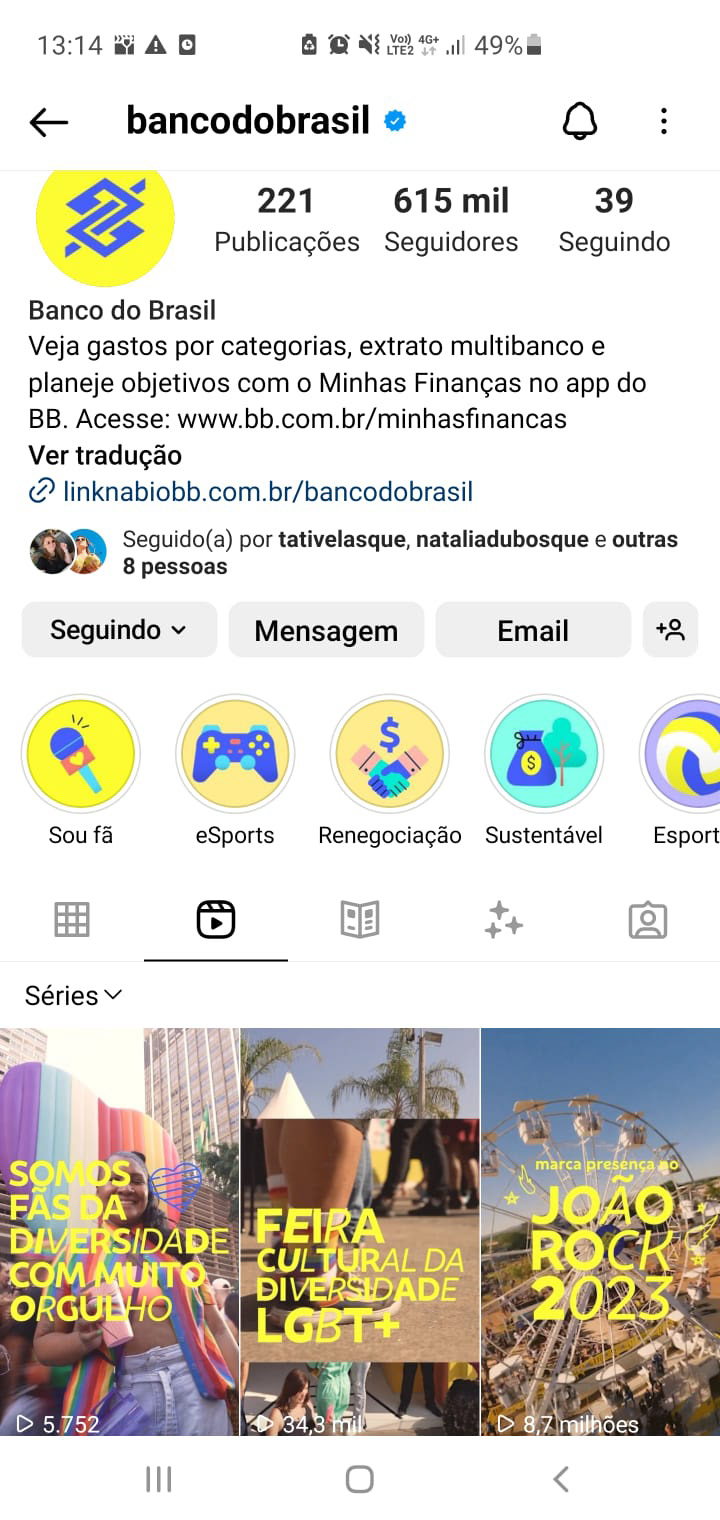Open the Feira Cultural da Diversidade reel
The height and width of the screenshot is (1520, 720).
click(x=360, y=1230)
